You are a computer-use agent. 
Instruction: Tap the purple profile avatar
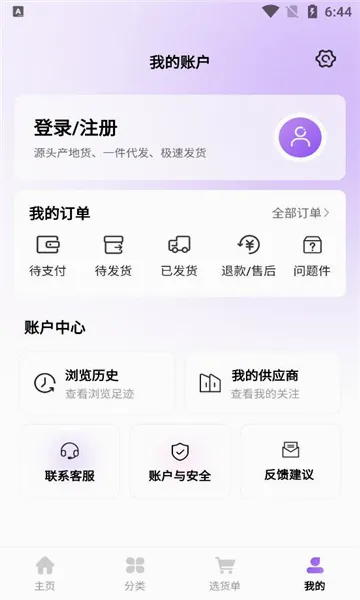[300, 137]
